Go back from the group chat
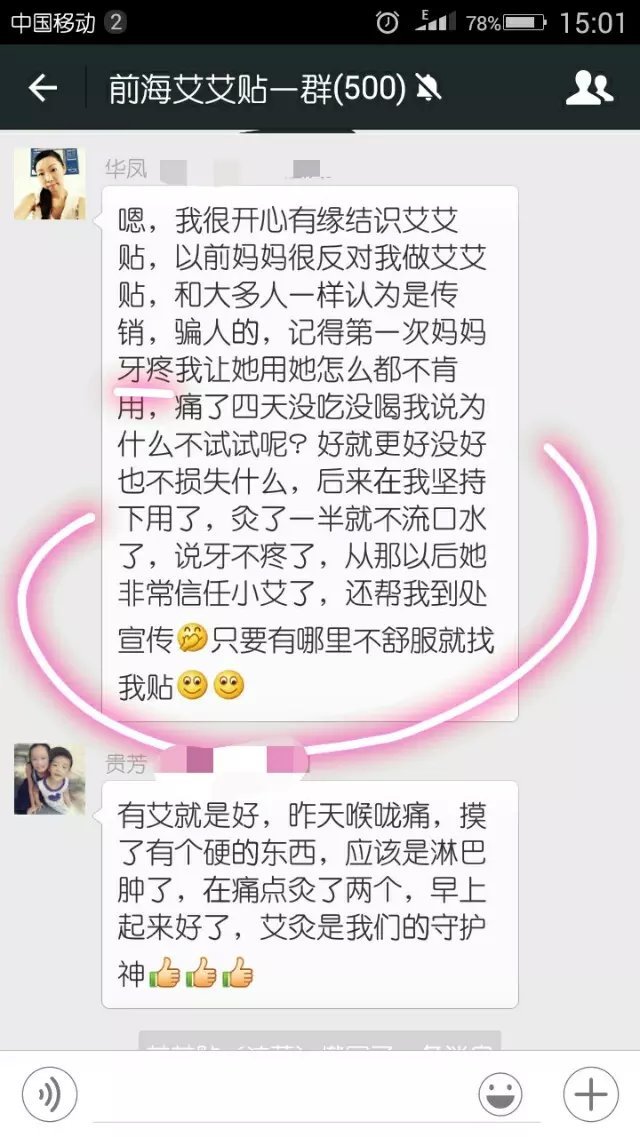The height and width of the screenshot is (1137, 640). pos(42,89)
